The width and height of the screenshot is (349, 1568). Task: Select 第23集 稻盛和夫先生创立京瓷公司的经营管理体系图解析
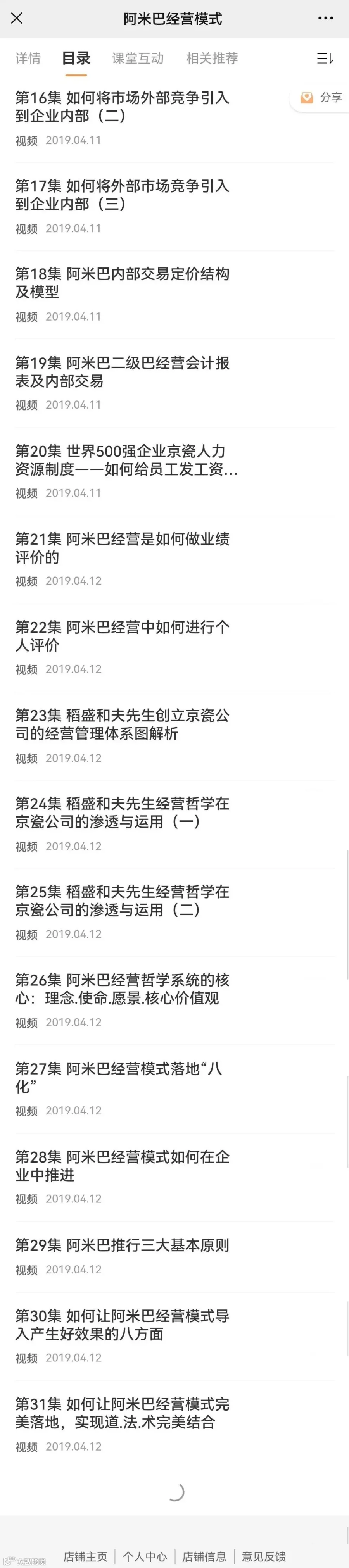pos(175,736)
